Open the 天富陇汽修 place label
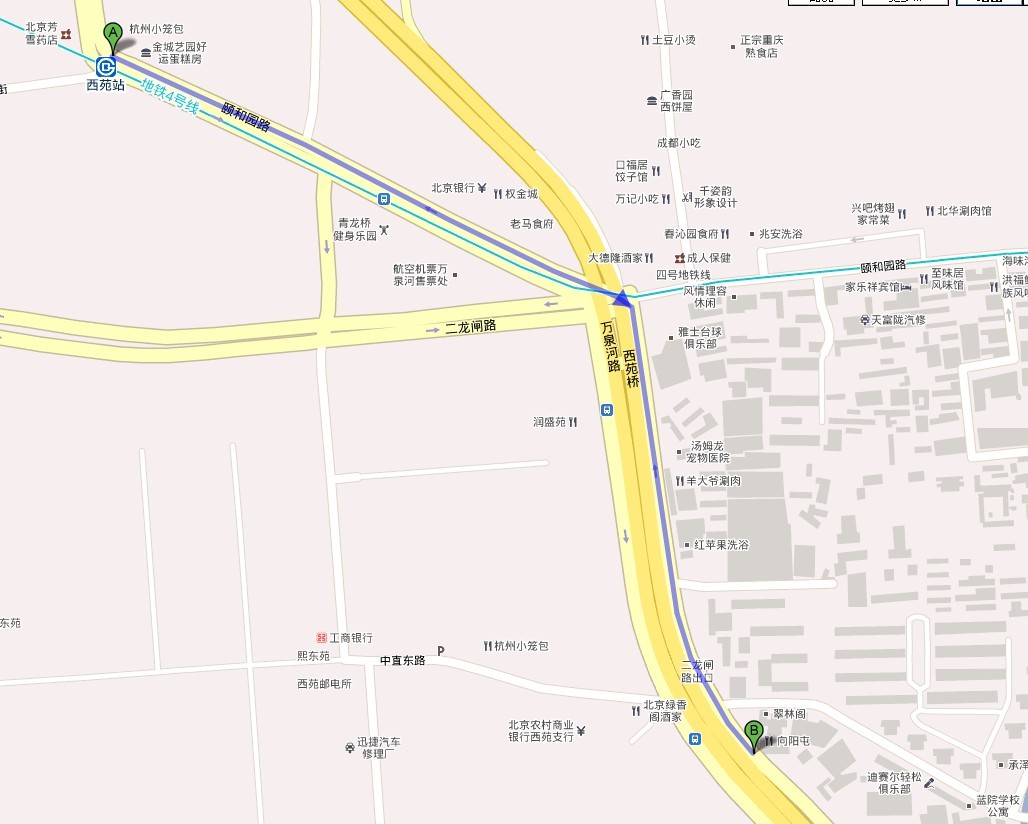Screen dimensions: 1028x824 click(x=900, y=320)
